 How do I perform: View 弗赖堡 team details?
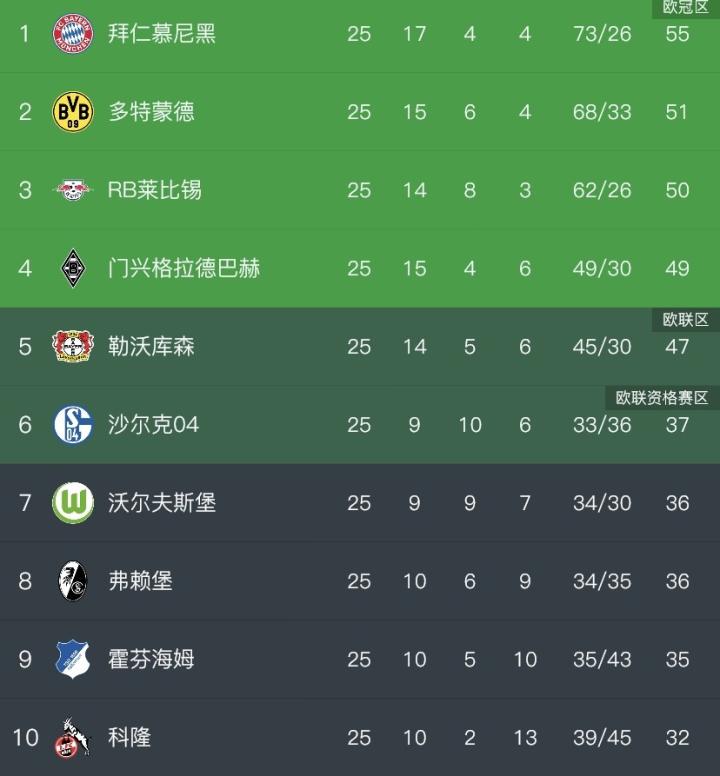point(140,580)
